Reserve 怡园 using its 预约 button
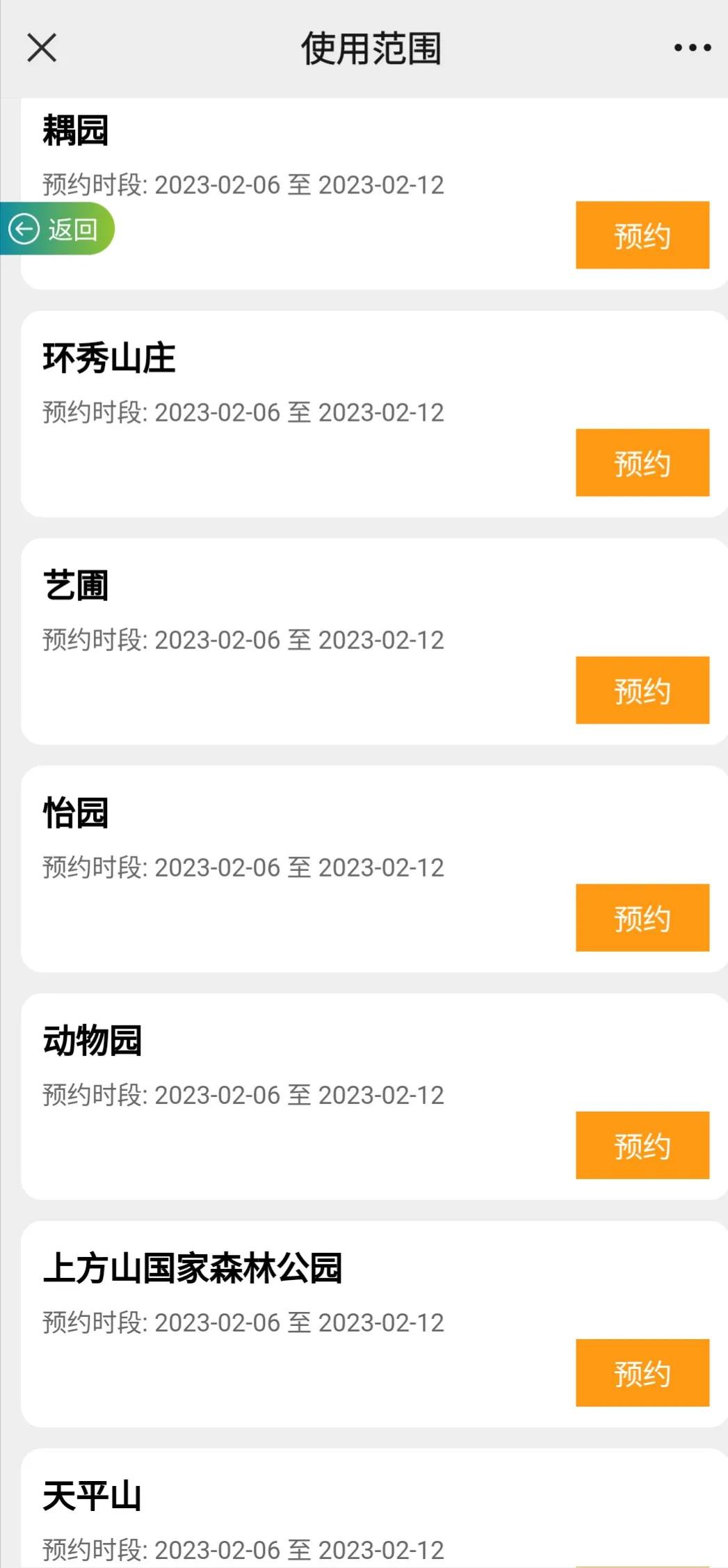 pos(642,918)
